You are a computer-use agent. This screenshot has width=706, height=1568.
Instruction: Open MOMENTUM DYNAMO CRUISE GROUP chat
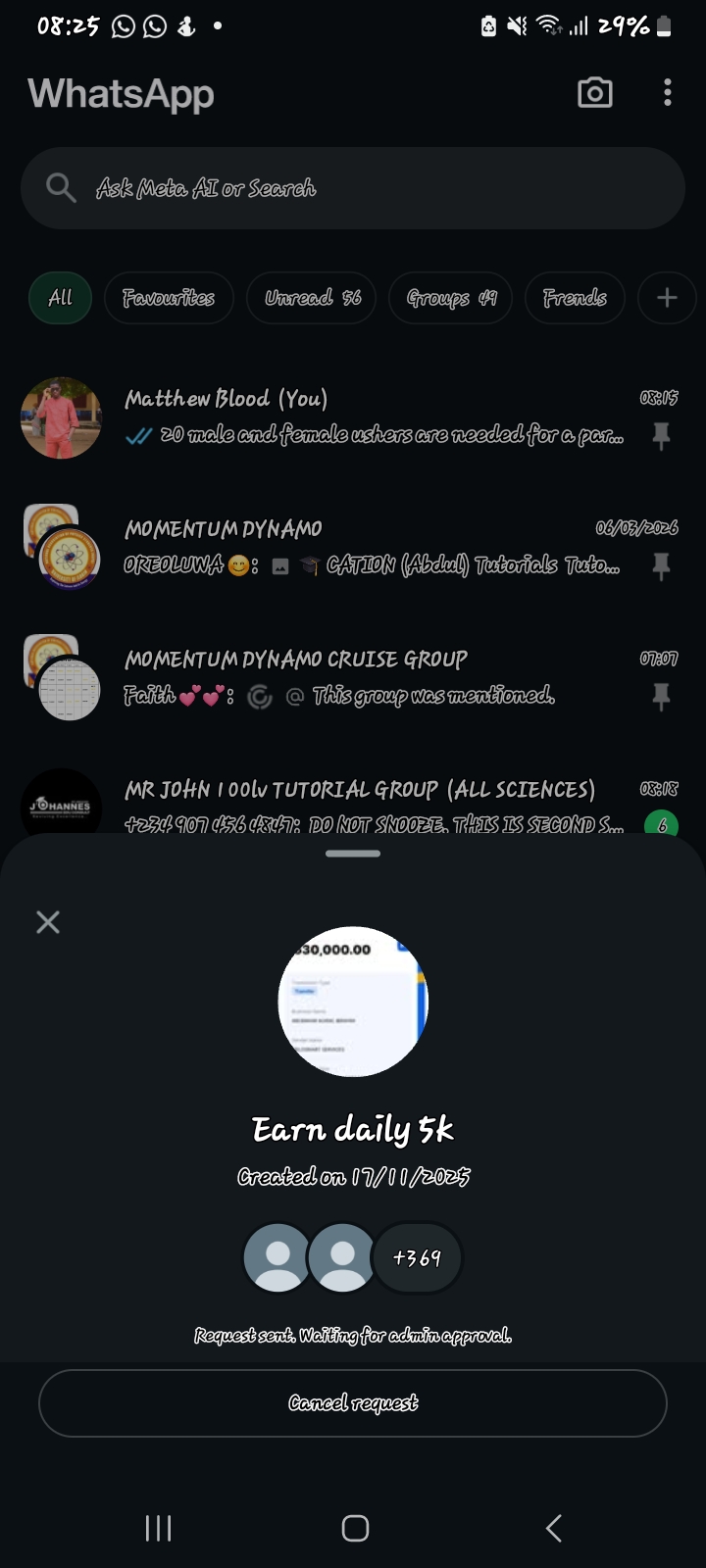point(373,677)
